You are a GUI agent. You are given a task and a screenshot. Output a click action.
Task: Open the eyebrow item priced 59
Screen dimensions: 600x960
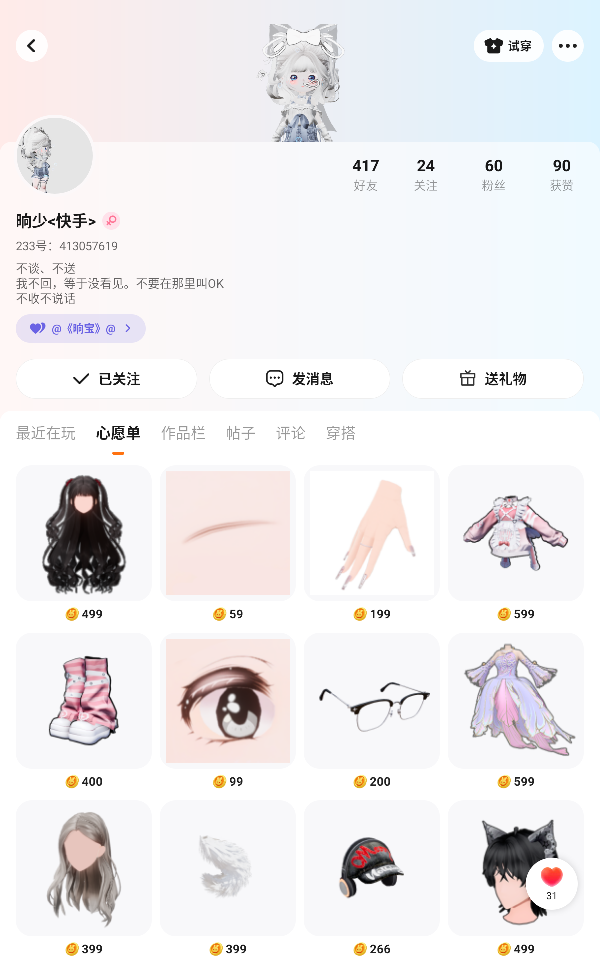pos(228,533)
